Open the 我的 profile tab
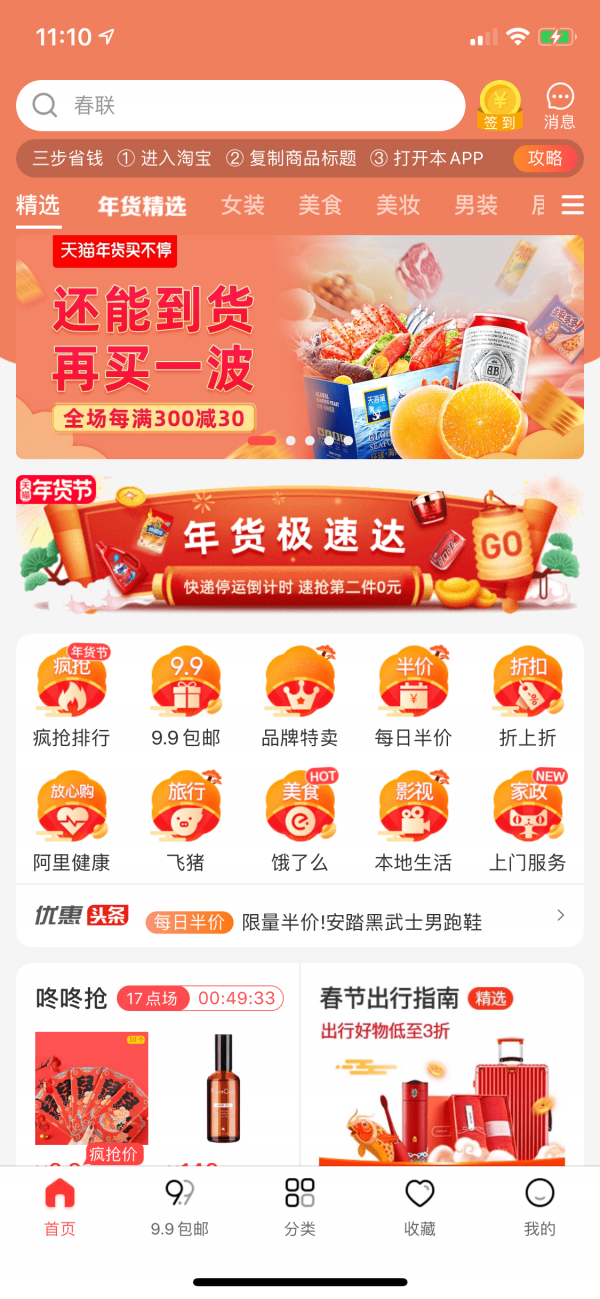 pos(539,1207)
